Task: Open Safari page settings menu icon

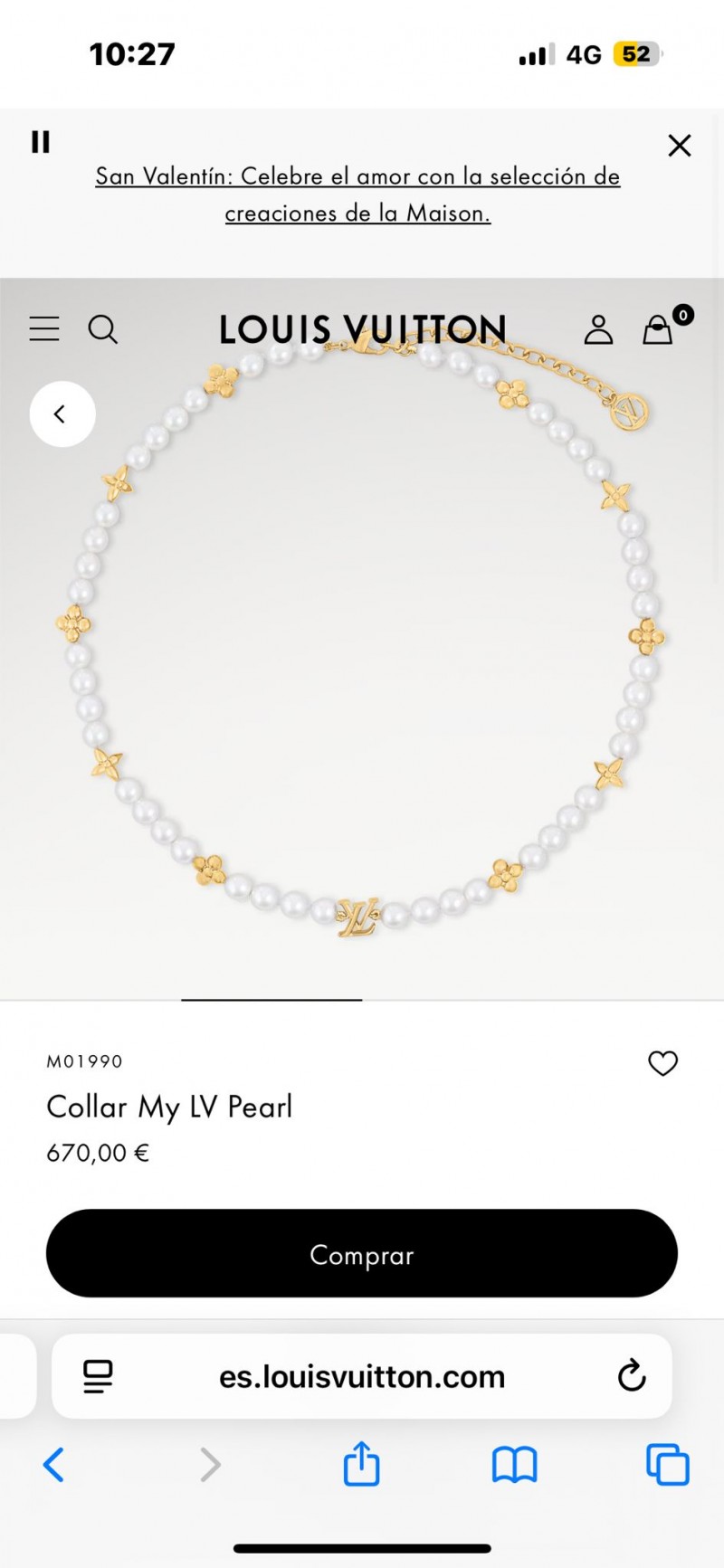Action: (x=98, y=1376)
